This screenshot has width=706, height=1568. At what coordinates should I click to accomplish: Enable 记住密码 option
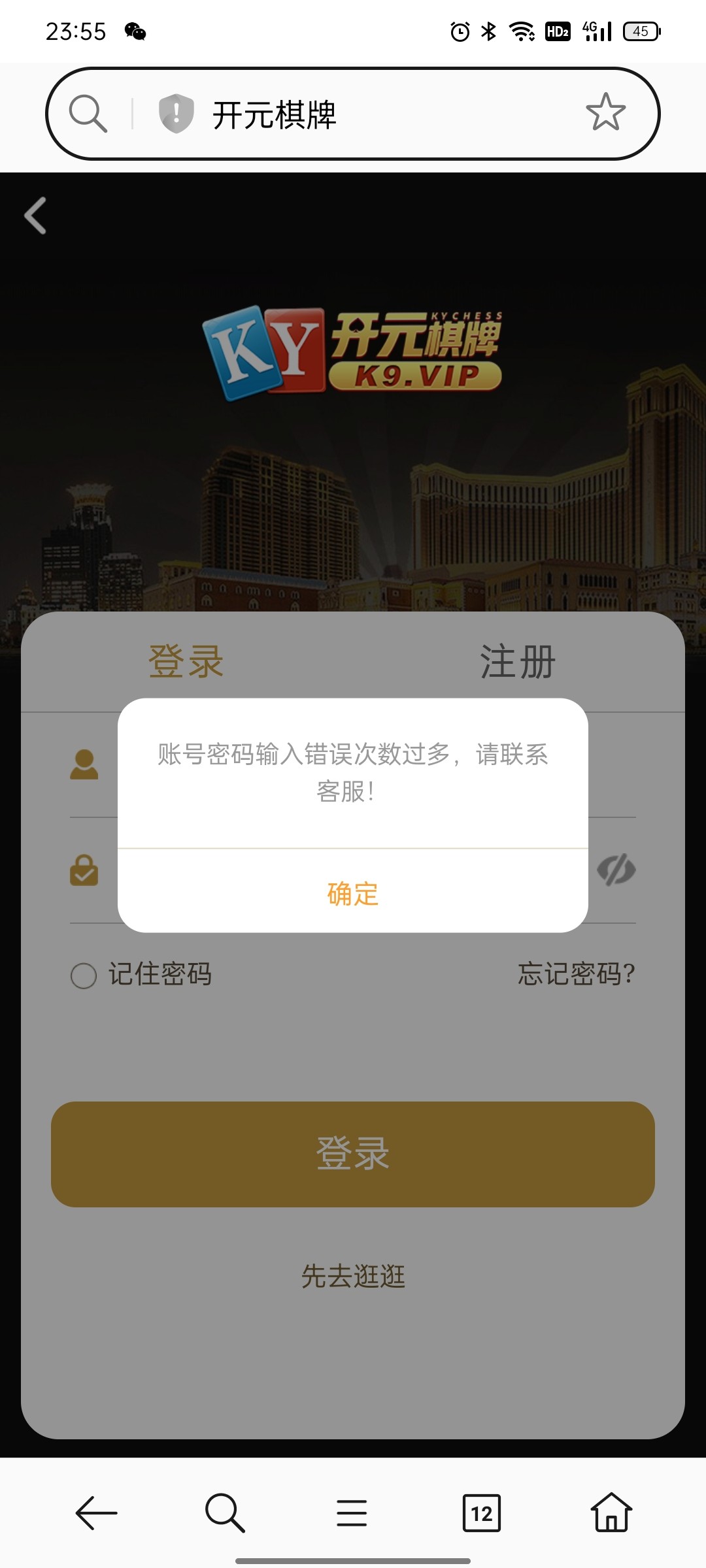[84, 975]
